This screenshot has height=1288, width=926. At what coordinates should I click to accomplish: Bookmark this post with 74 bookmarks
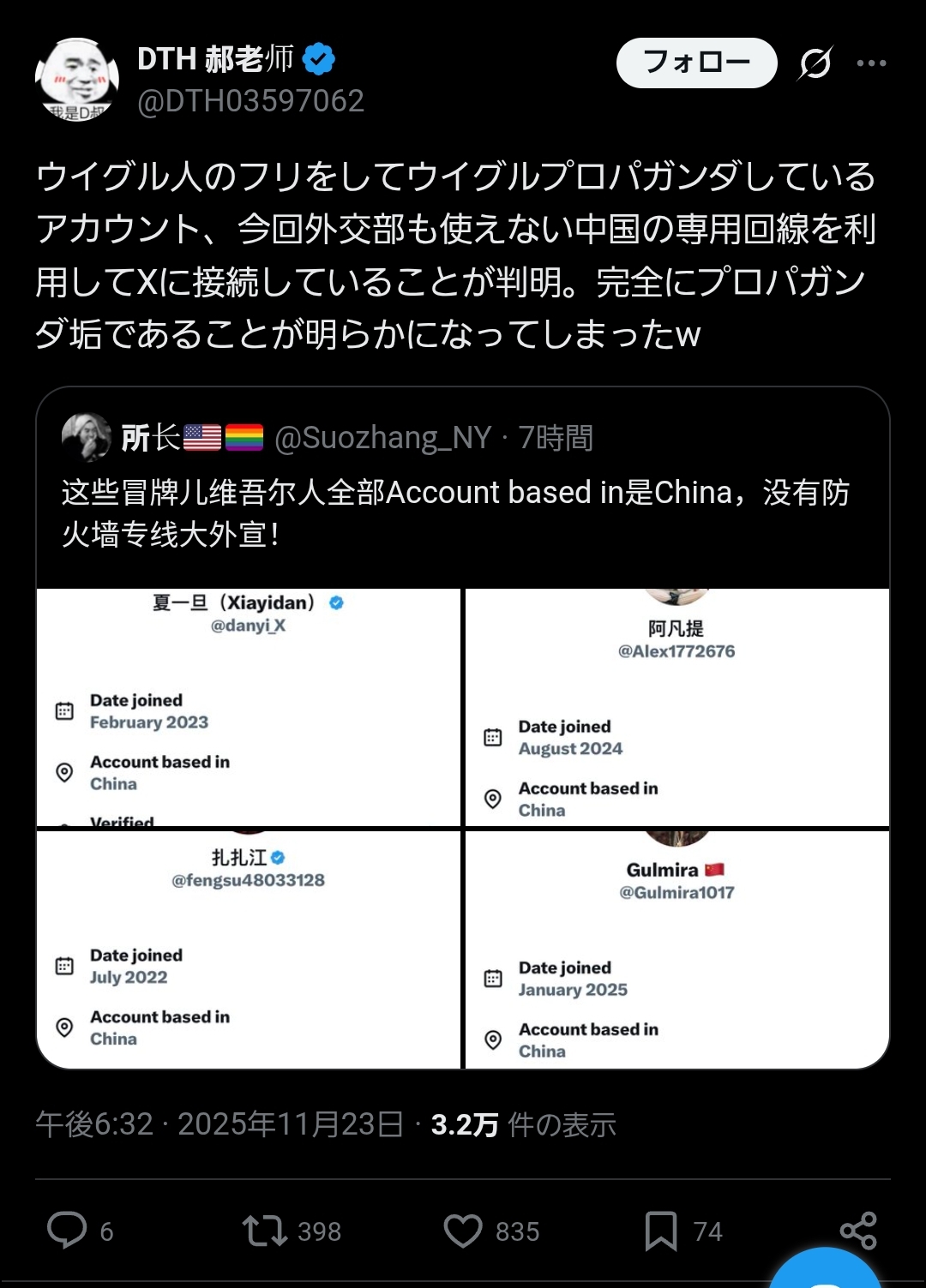point(660,1231)
